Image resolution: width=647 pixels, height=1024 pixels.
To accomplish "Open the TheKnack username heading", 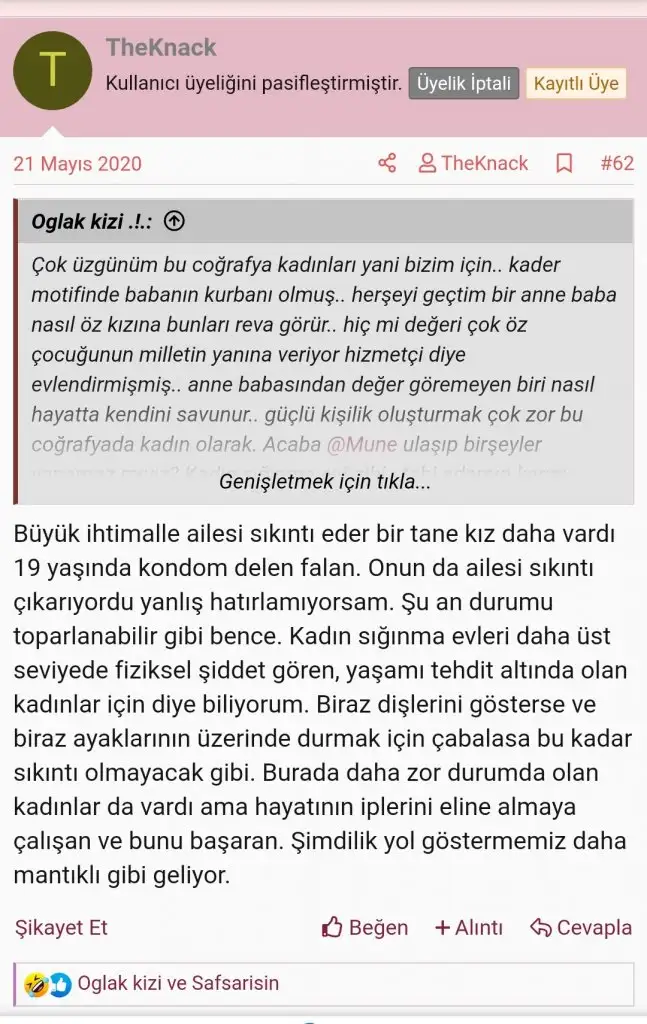I will click(160, 47).
